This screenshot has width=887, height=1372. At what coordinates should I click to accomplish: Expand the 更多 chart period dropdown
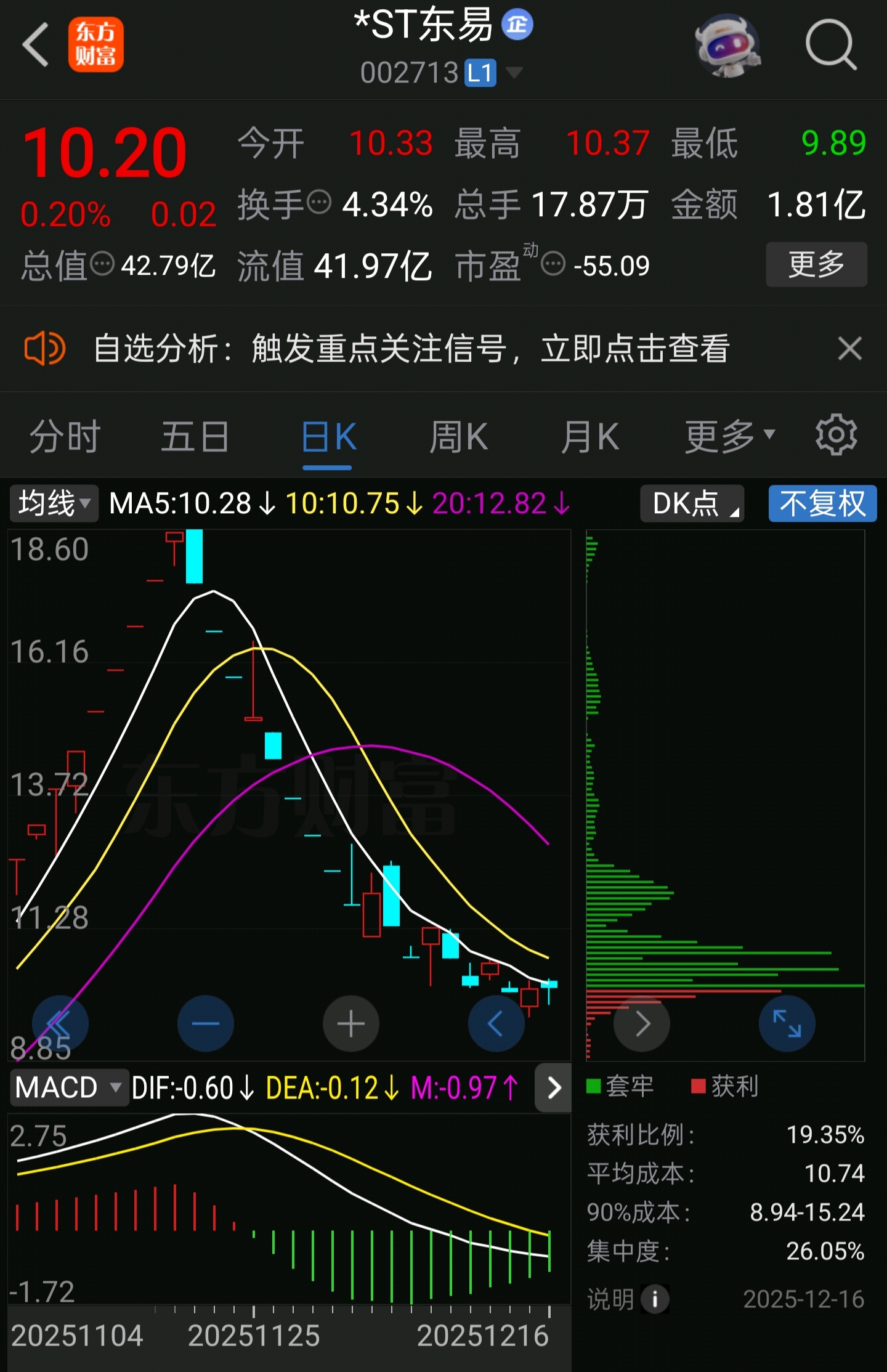tap(729, 437)
